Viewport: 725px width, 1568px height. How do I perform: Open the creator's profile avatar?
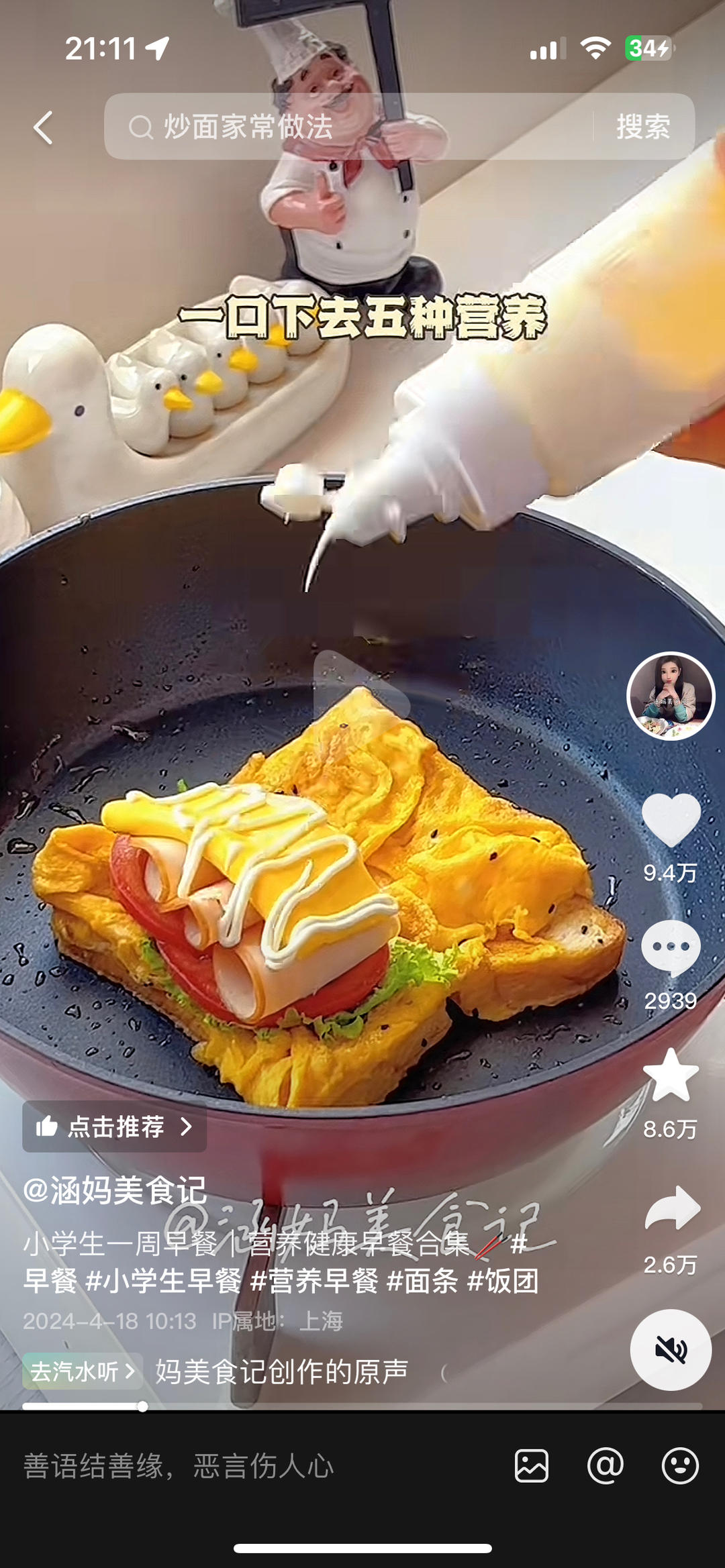[671, 696]
